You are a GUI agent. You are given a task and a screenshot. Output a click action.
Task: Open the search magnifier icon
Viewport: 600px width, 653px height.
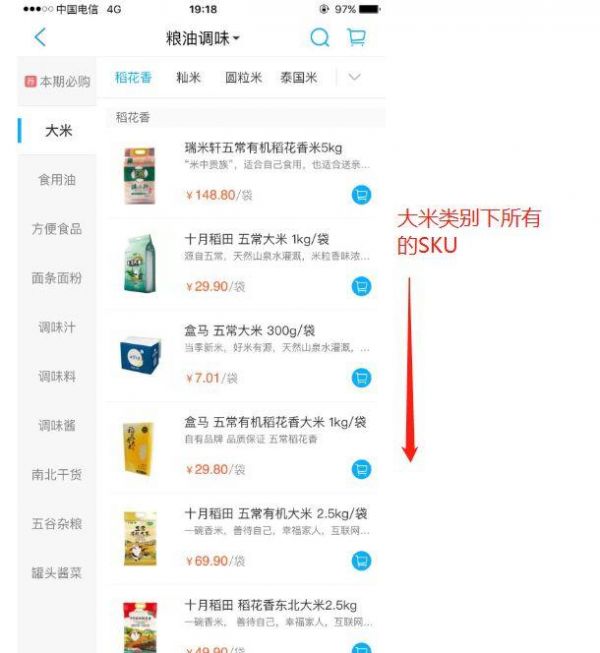319,38
